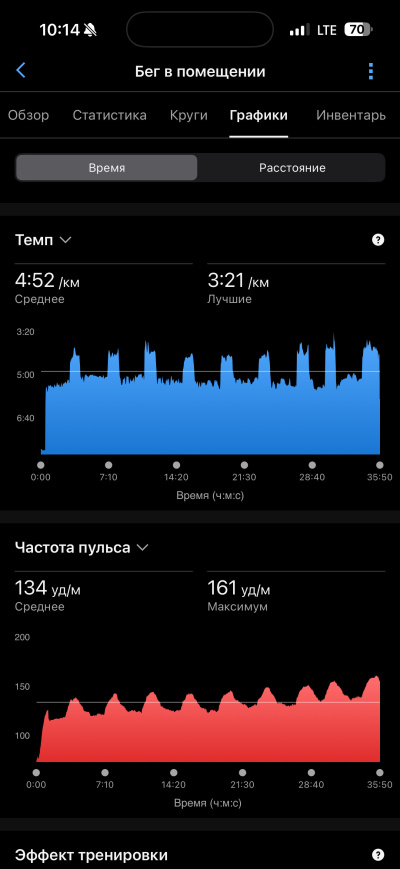Go back with the arrow

(21, 70)
